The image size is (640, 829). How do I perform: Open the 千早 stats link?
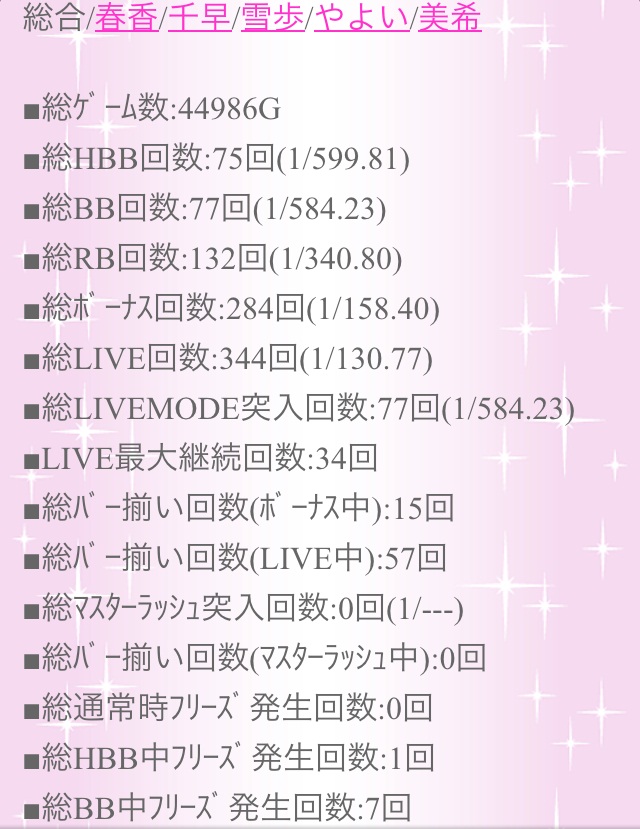click(x=200, y=17)
